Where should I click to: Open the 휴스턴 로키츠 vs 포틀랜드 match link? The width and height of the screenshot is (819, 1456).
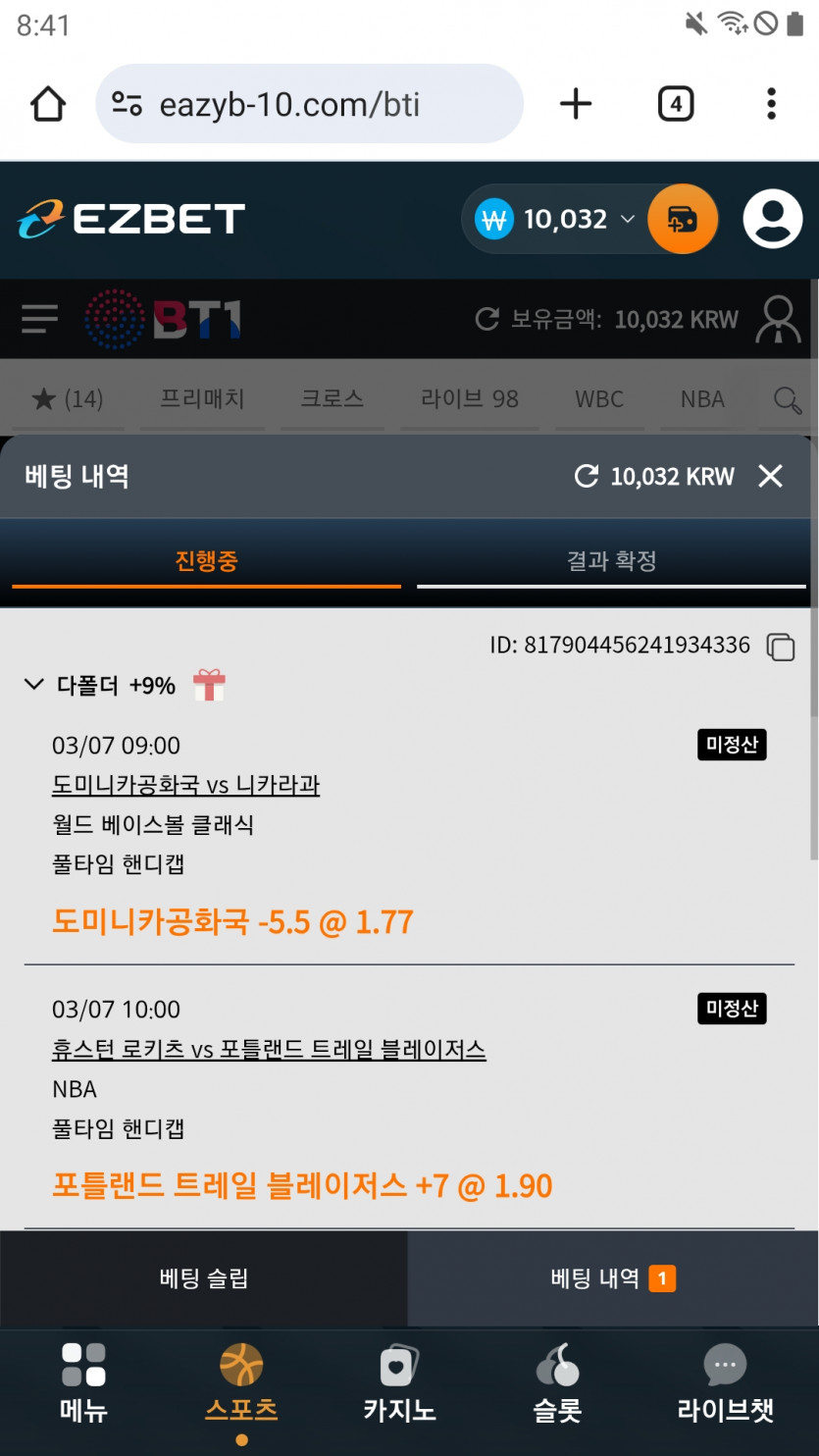pos(268,1049)
